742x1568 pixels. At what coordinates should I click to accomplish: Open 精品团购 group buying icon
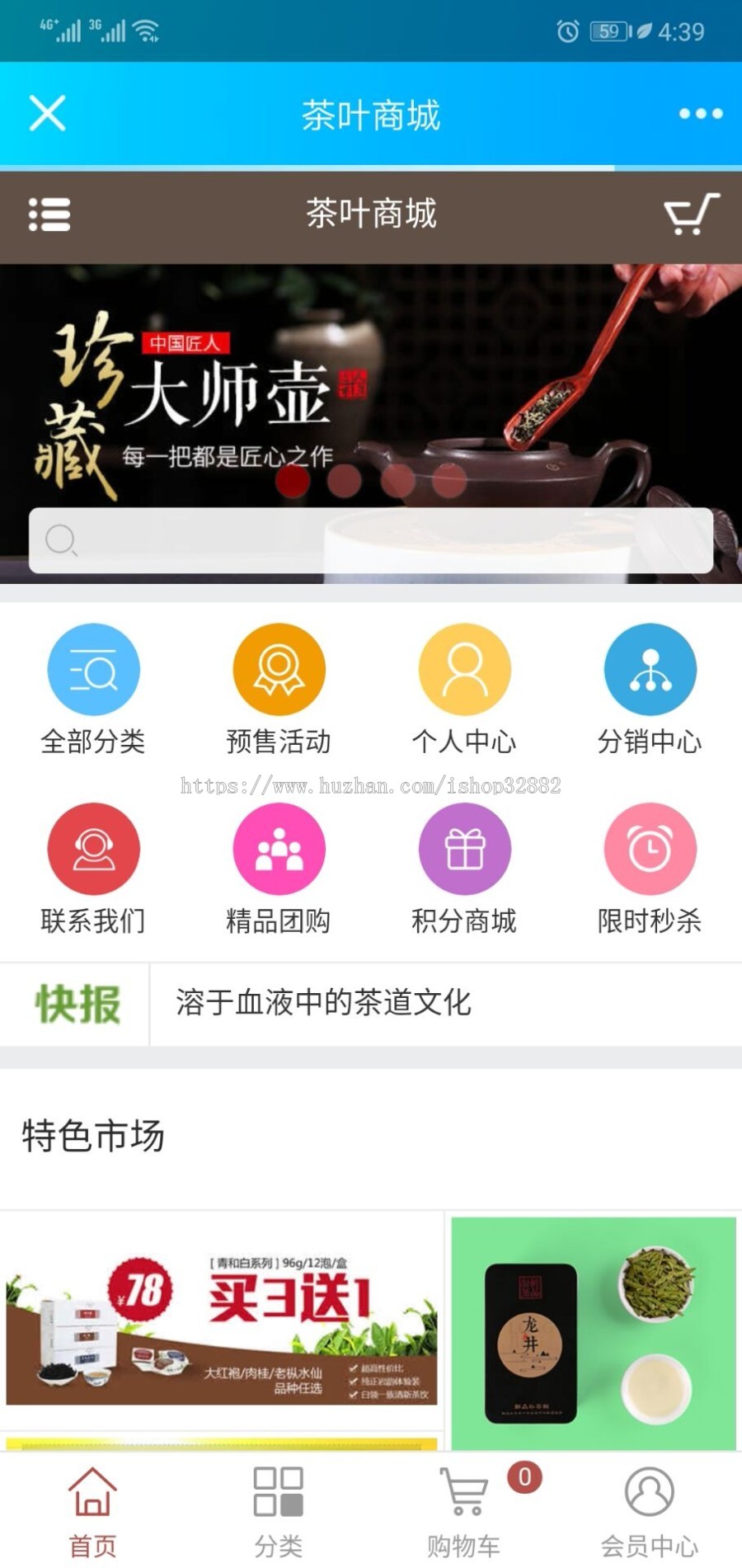coord(279,848)
